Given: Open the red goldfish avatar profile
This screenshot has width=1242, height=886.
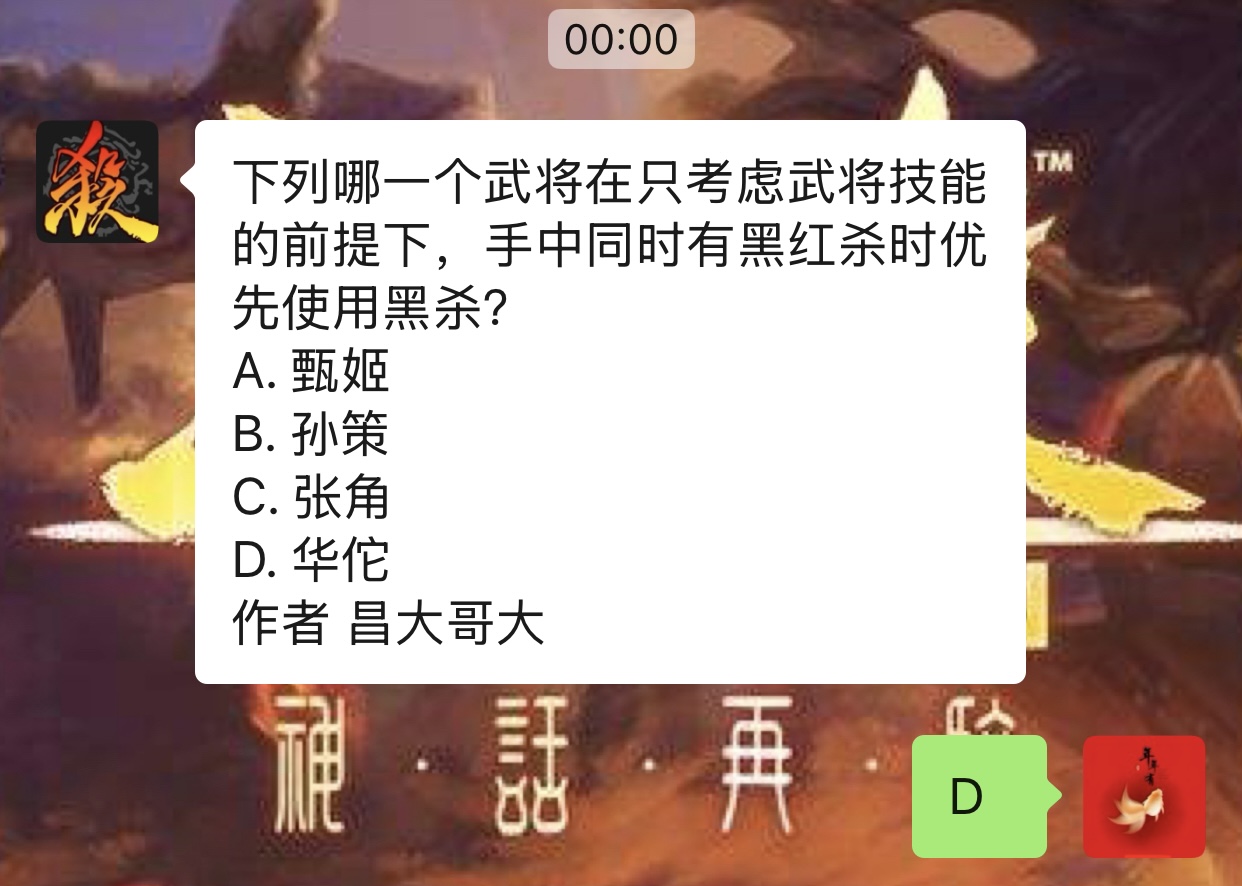Looking at the screenshot, I should tap(1144, 797).
